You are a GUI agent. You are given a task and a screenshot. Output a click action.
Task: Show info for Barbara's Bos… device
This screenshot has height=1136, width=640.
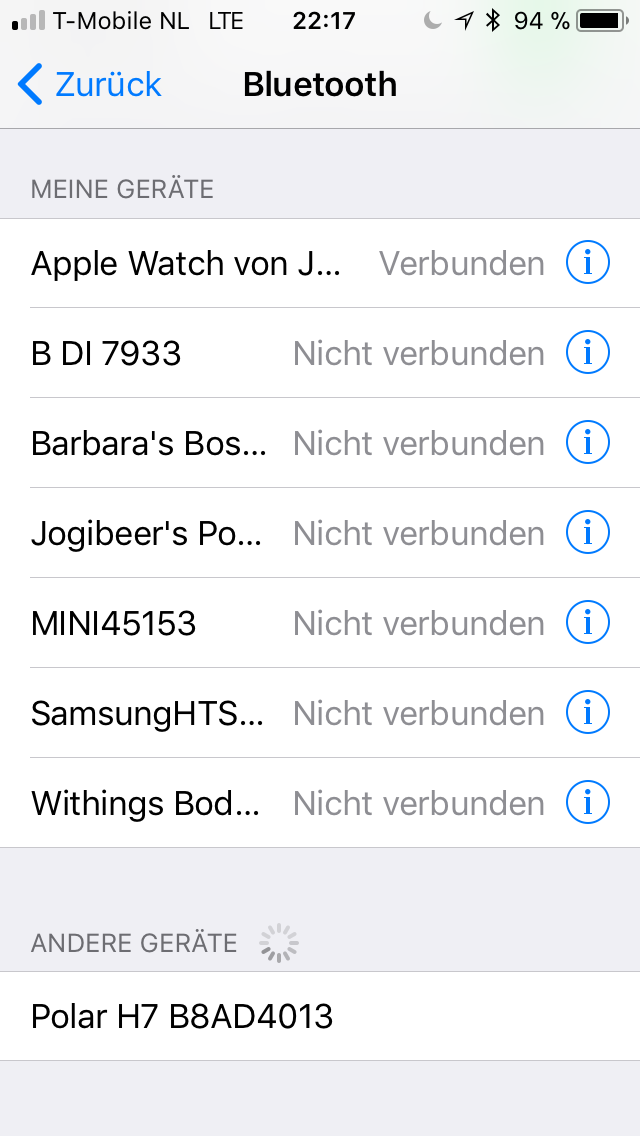coord(588,444)
